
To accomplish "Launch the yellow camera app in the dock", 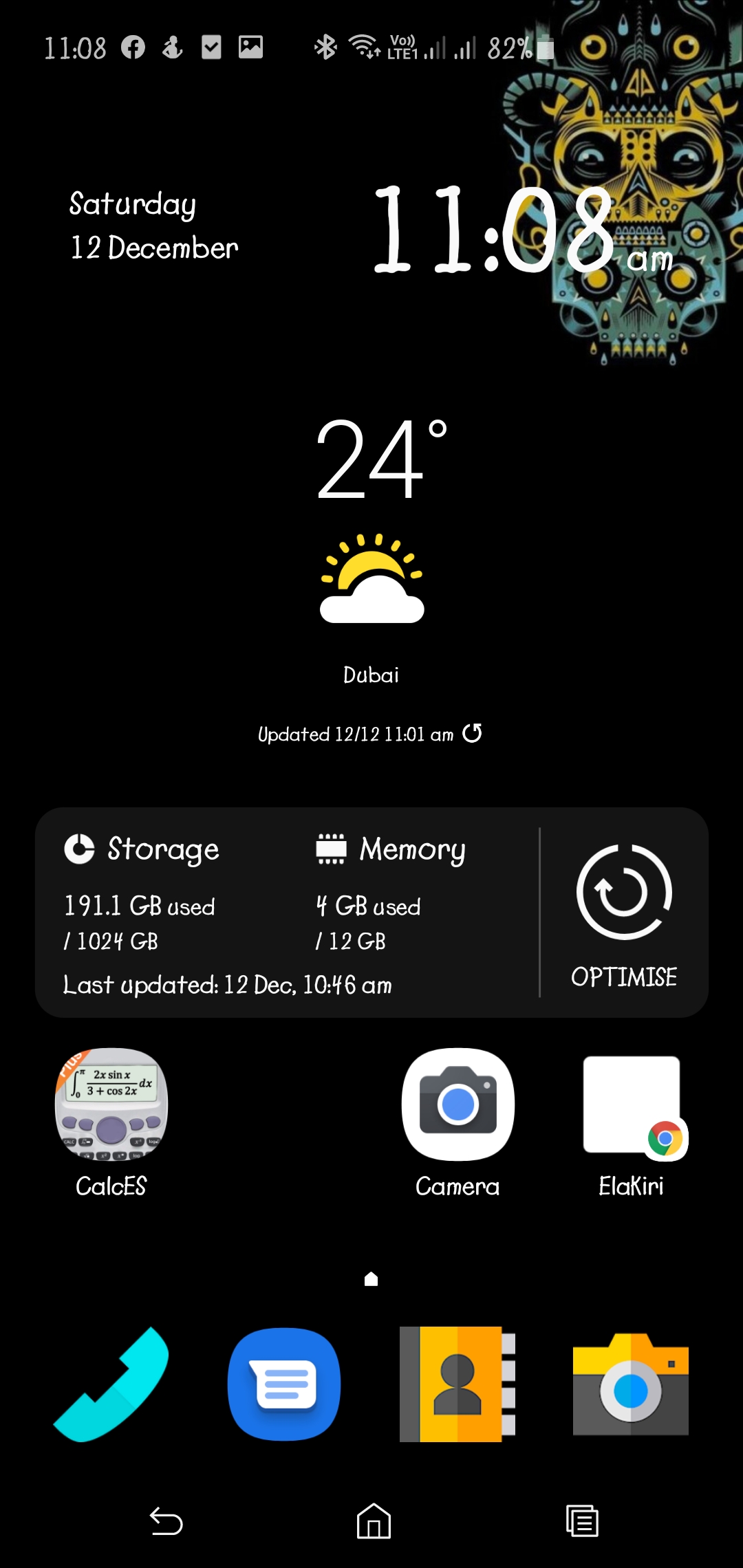I will click(x=631, y=1384).
